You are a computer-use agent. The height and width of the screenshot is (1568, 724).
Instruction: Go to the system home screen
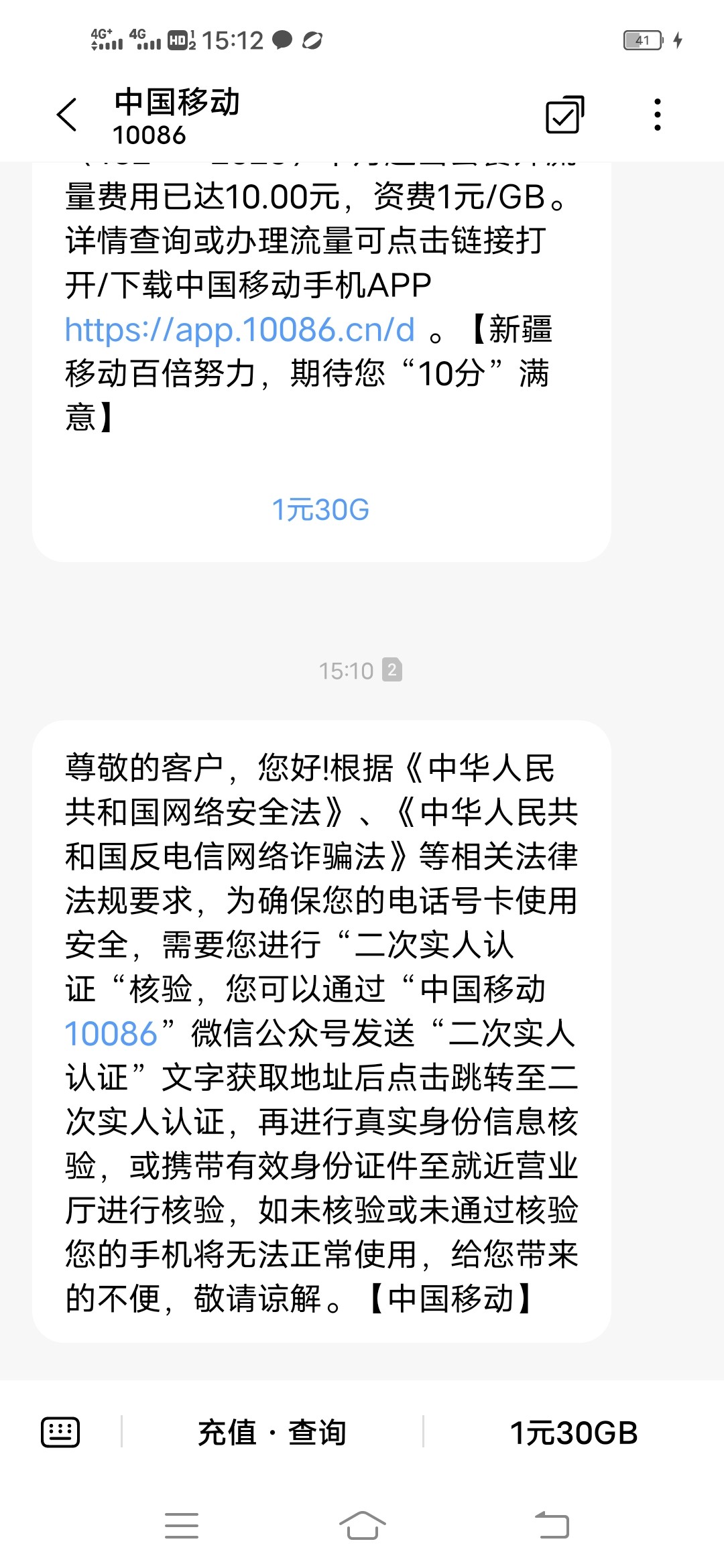362,1525
